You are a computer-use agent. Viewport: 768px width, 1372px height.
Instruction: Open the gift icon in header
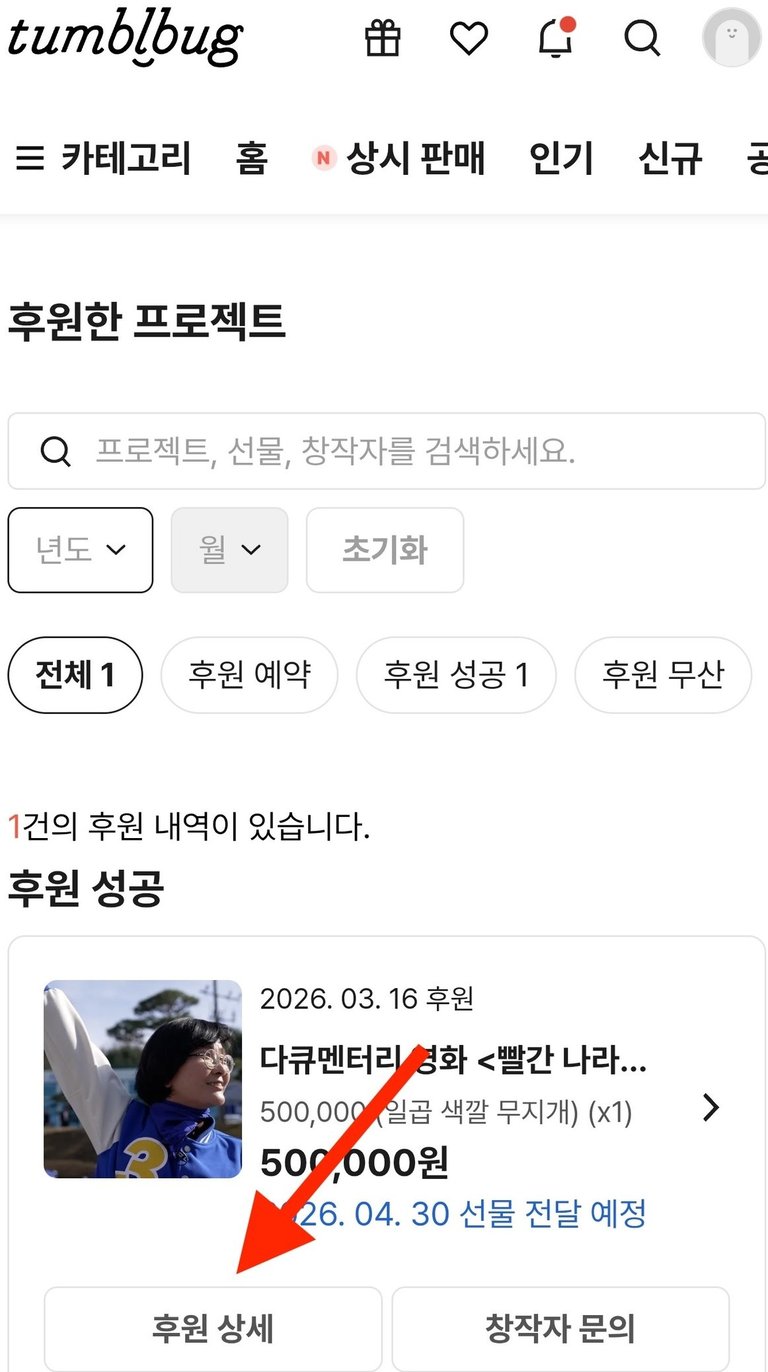click(x=382, y=39)
